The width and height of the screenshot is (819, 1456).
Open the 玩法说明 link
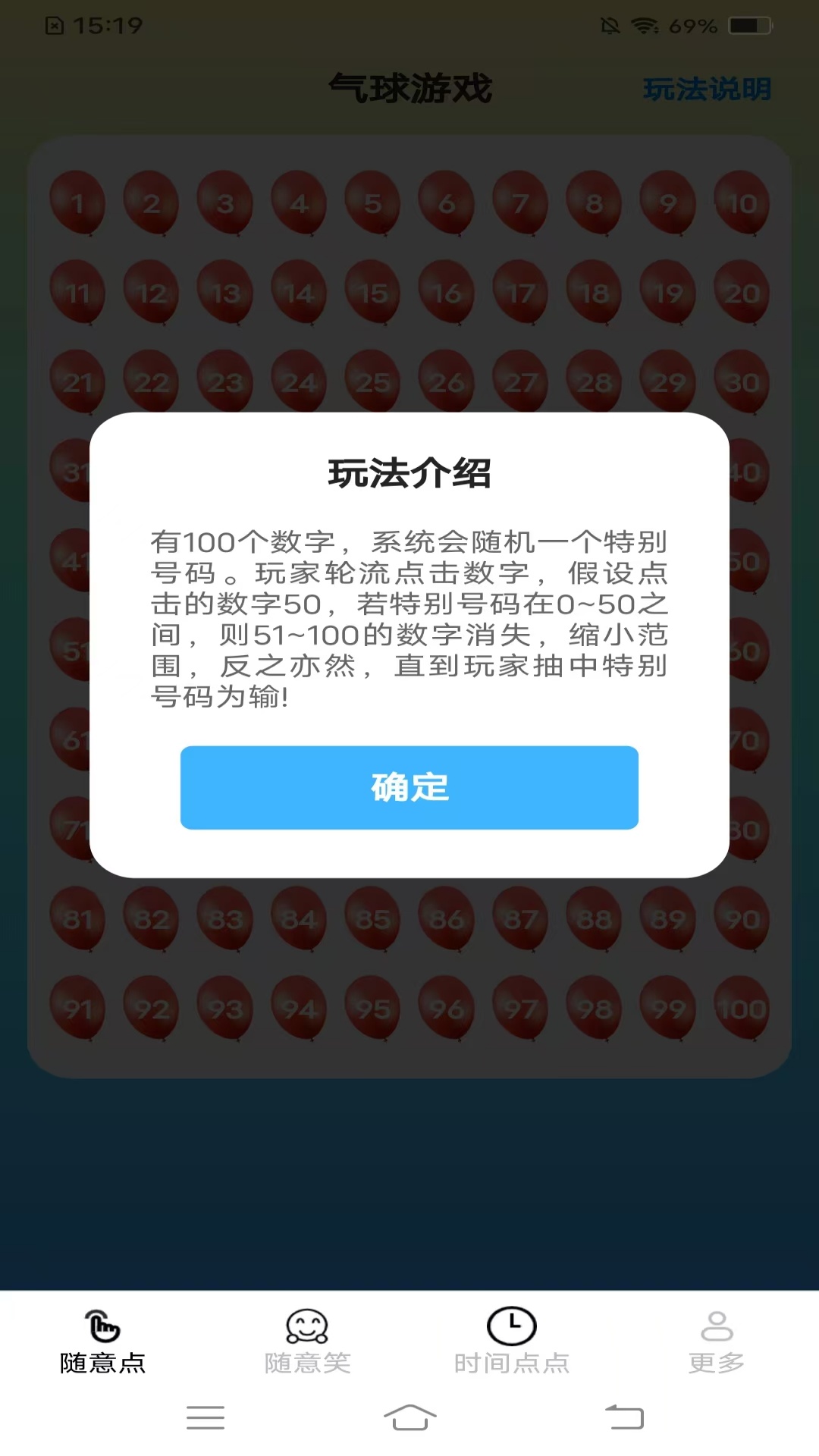tap(707, 89)
